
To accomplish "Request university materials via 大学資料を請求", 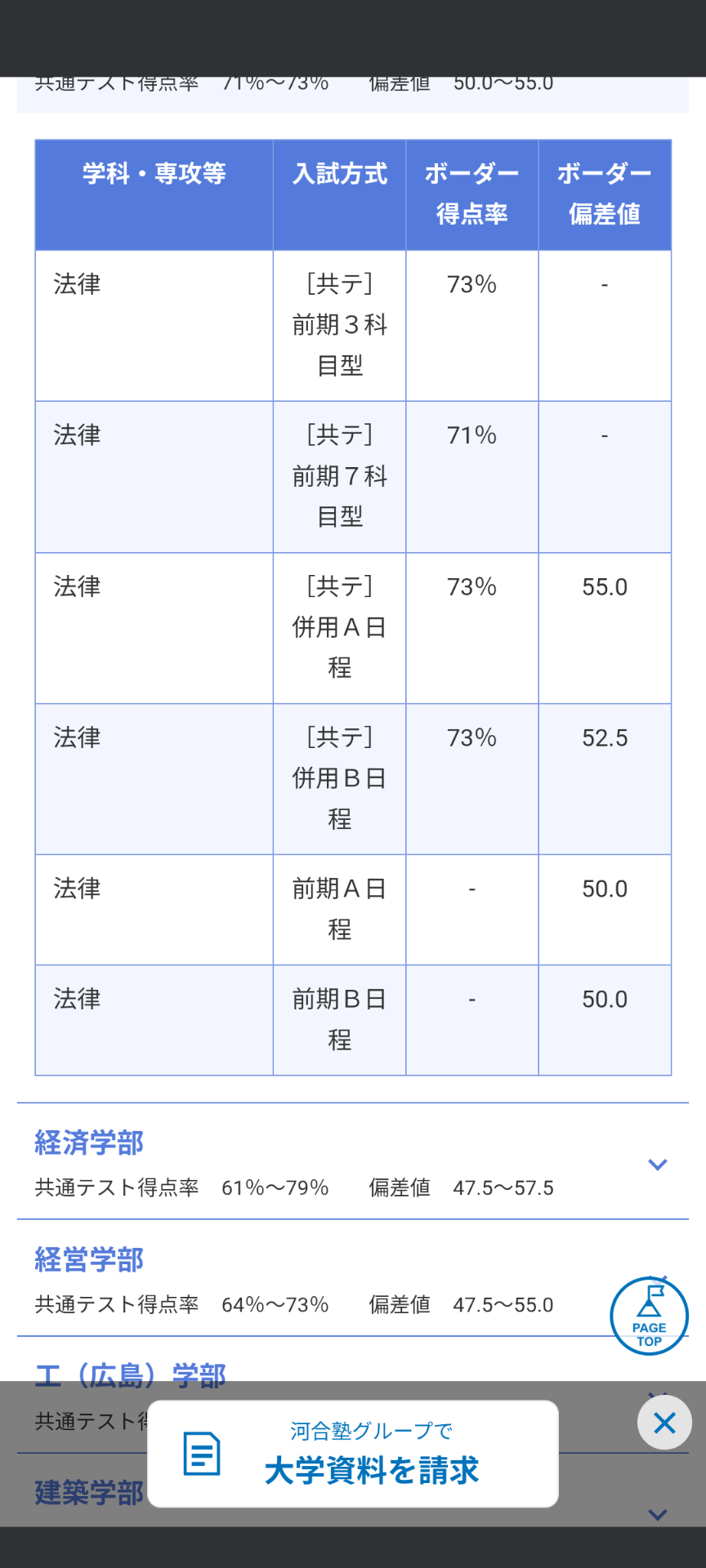I will point(353,1454).
